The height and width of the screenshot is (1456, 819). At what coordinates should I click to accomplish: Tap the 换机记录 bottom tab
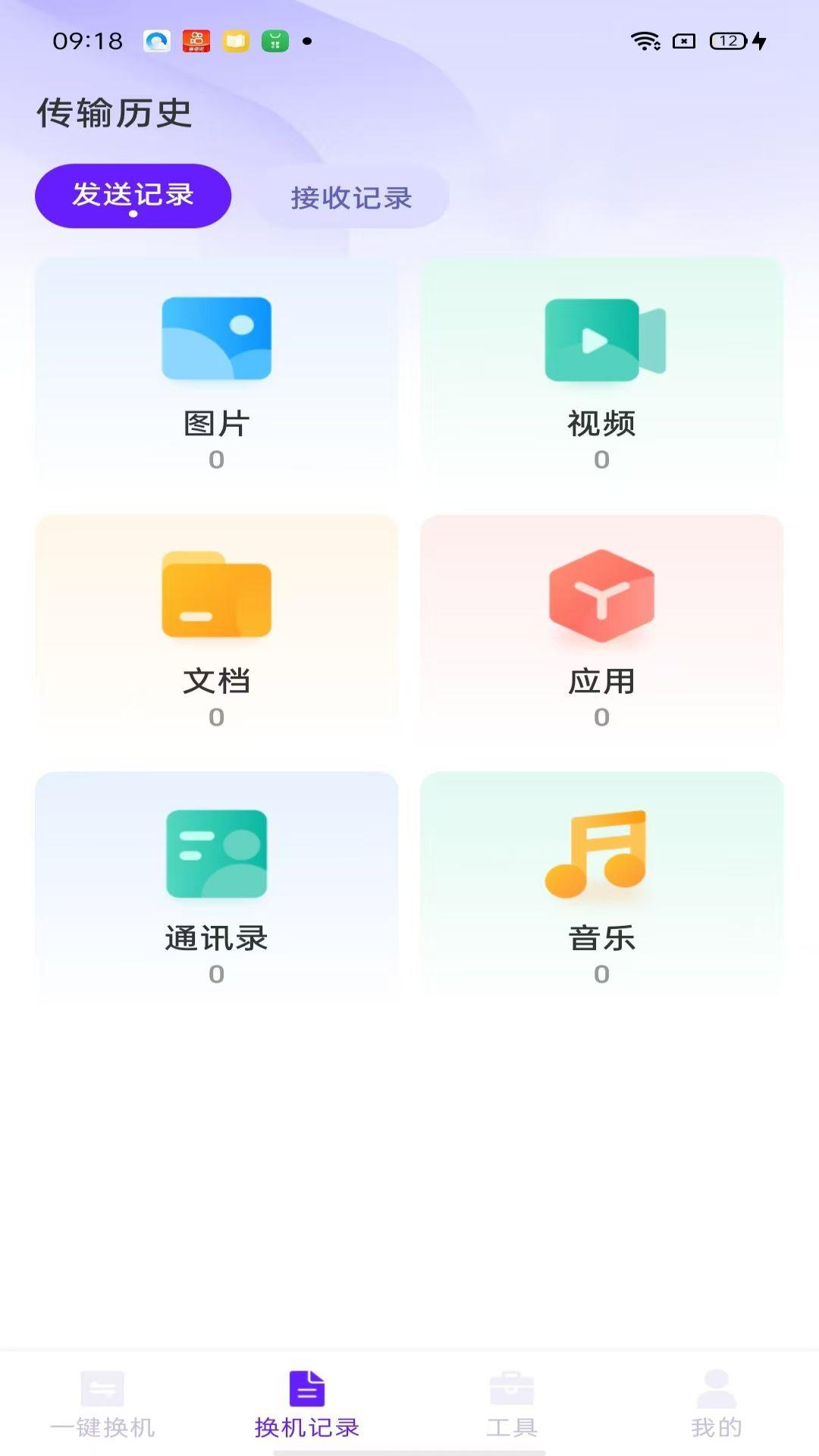307,1404
